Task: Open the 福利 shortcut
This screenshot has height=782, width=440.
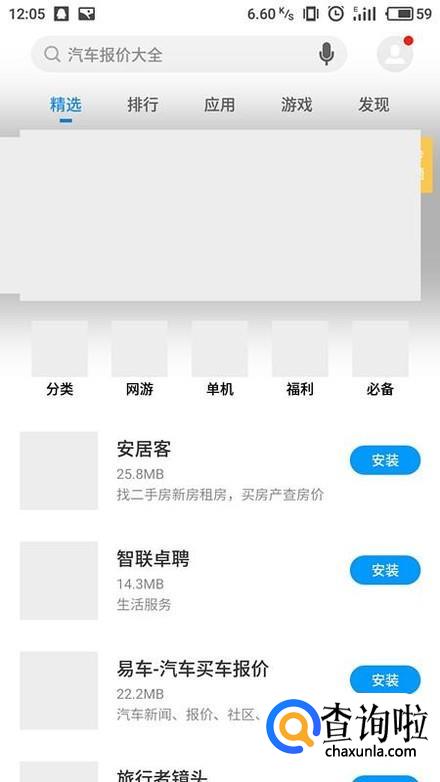Action: pos(300,359)
